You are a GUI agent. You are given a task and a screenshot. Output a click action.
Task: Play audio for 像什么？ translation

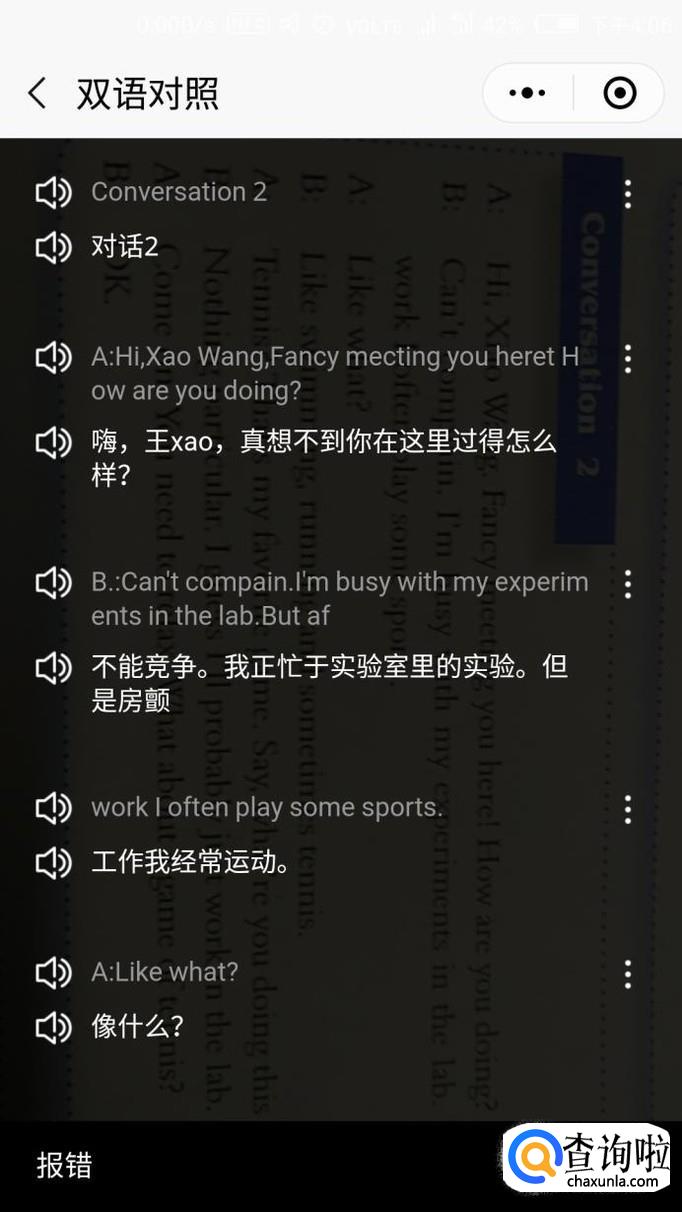pyautogui.click(x=54, y=1027)
